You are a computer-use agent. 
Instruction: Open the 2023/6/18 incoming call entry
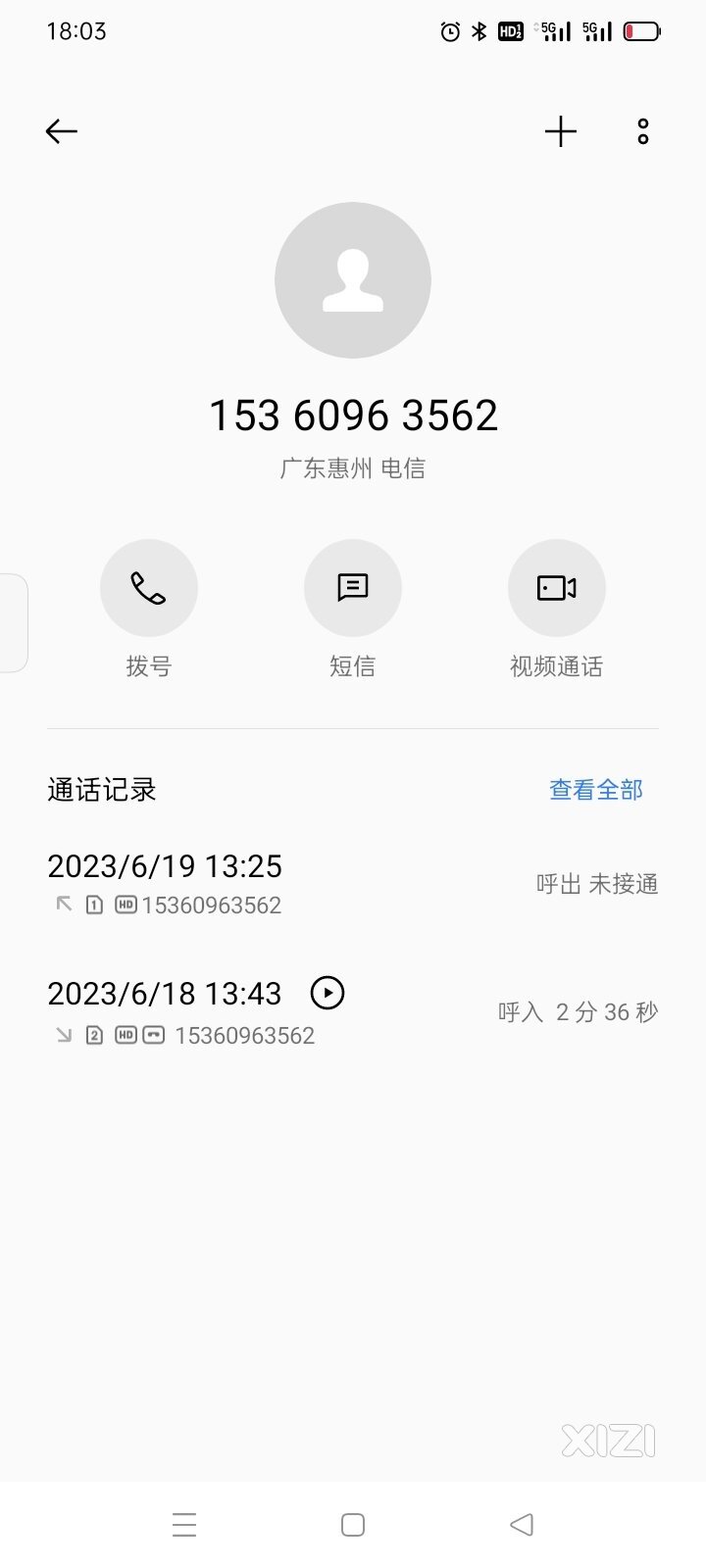[x=353, y=1012]
